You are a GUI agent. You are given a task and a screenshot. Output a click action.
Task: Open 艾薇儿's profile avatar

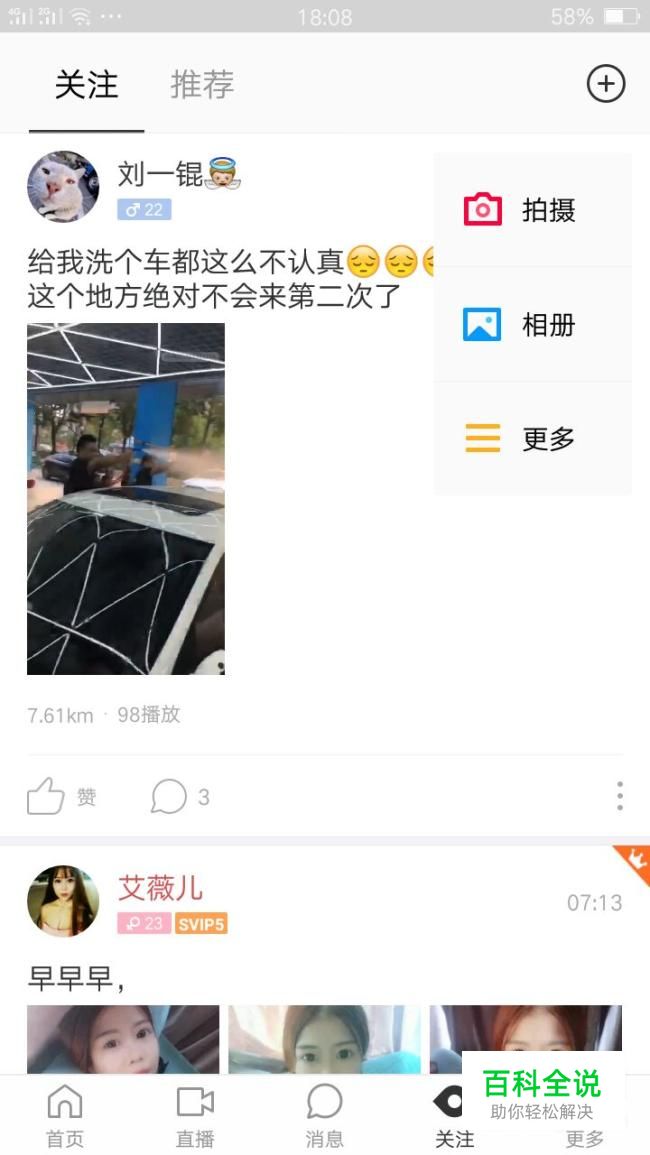pyautogui.click(x=63, y=901)
